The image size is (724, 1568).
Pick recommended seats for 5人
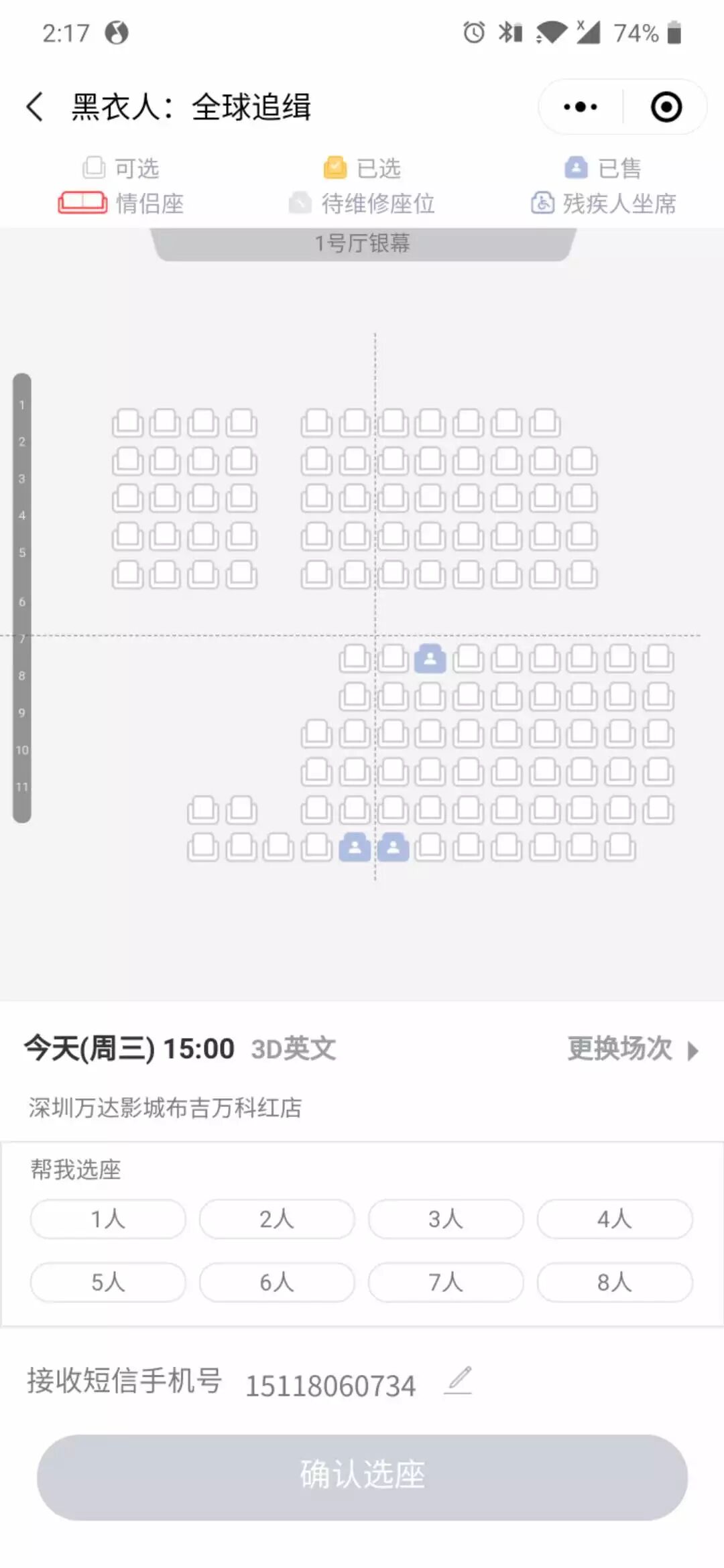tap(108, 1282)
